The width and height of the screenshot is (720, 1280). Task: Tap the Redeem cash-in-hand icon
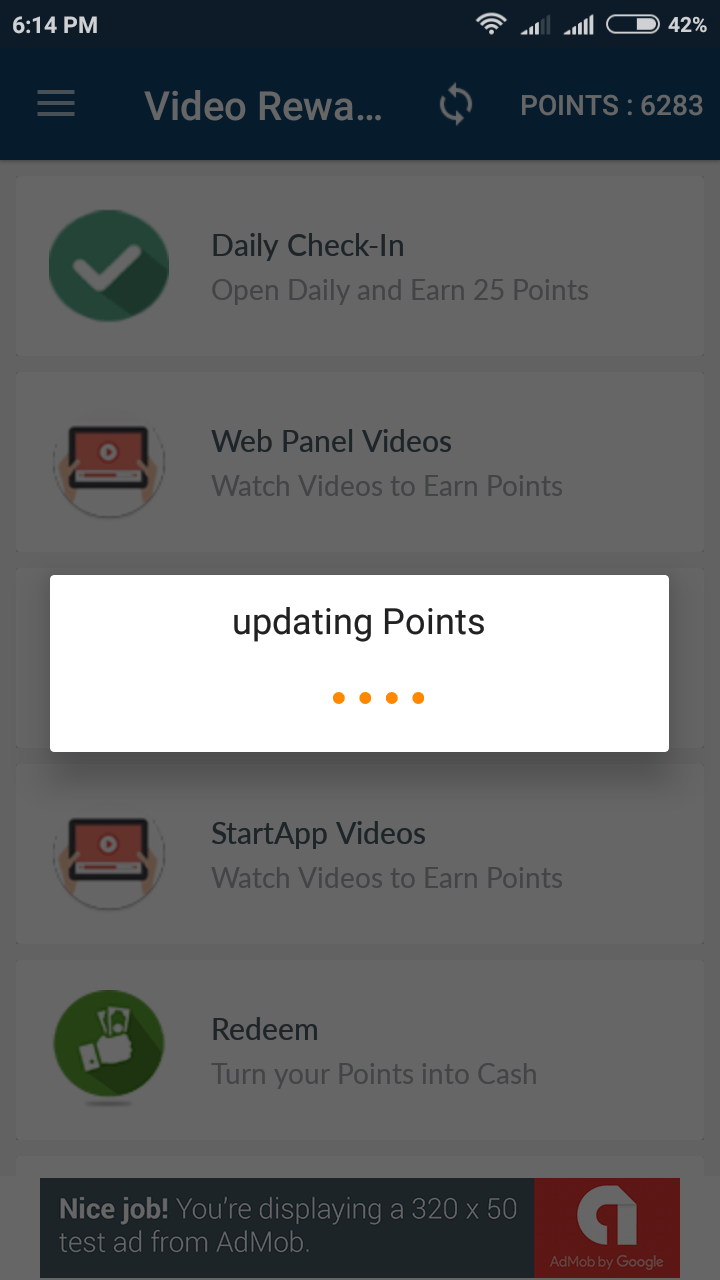[108, 1046]
